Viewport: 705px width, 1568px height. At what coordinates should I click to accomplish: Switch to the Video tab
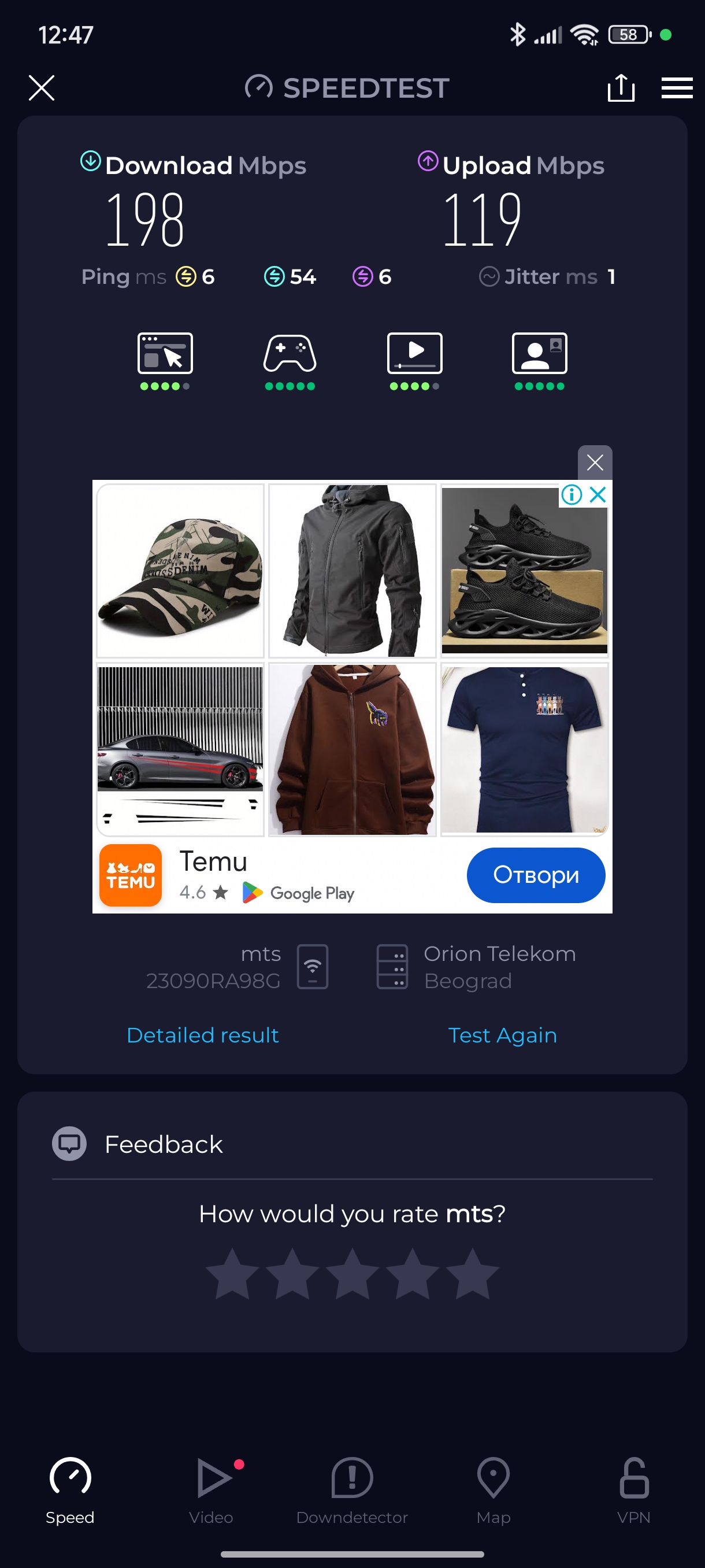coord(211,1489)
